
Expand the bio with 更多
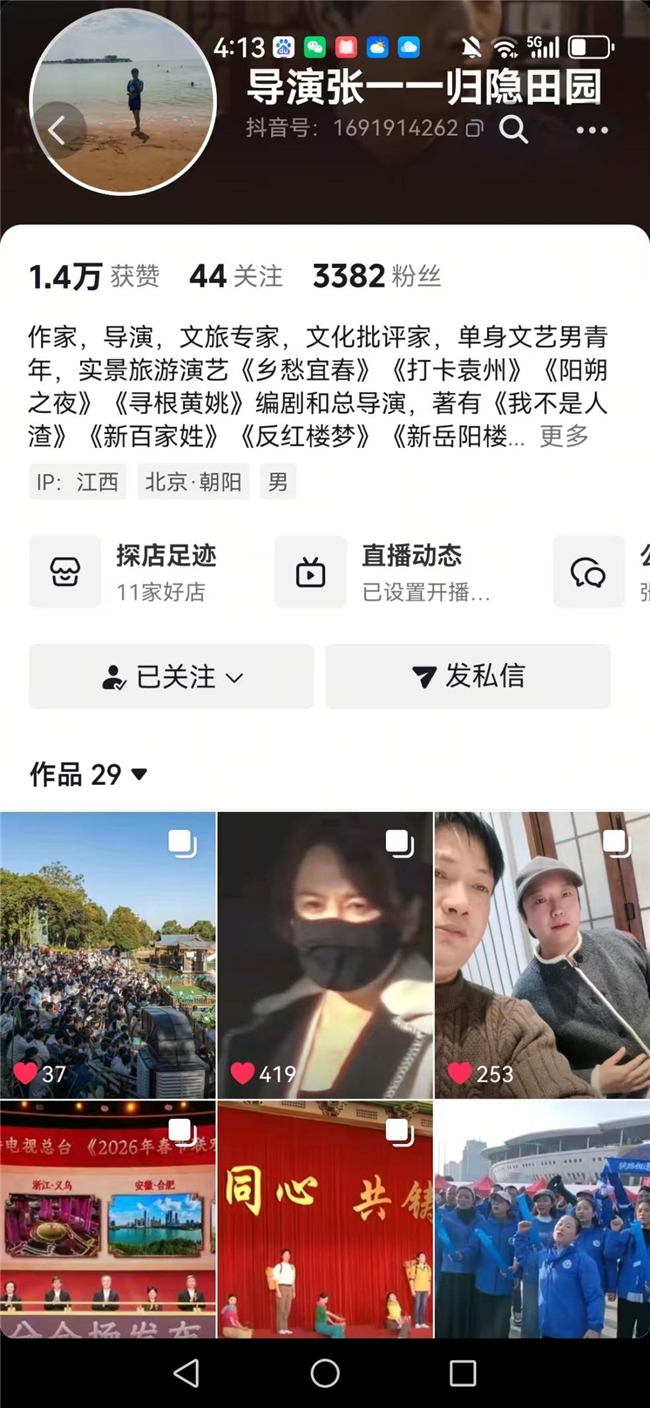coord(564,436)
